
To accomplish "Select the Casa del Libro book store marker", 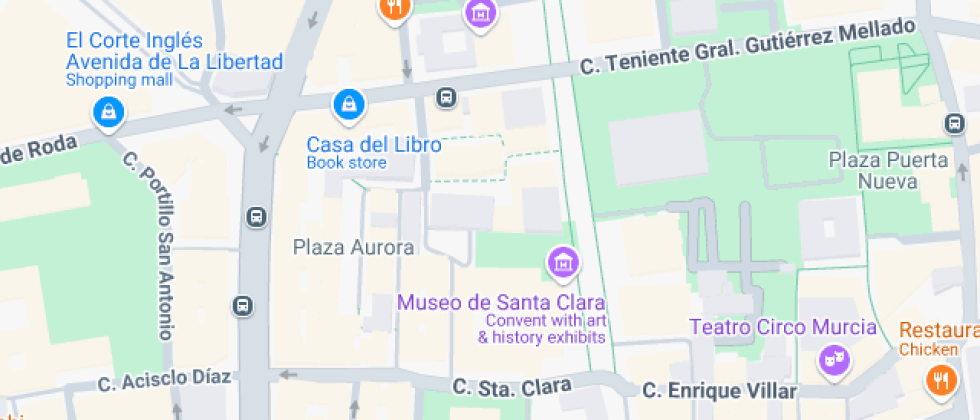I will tap(348, 103).
